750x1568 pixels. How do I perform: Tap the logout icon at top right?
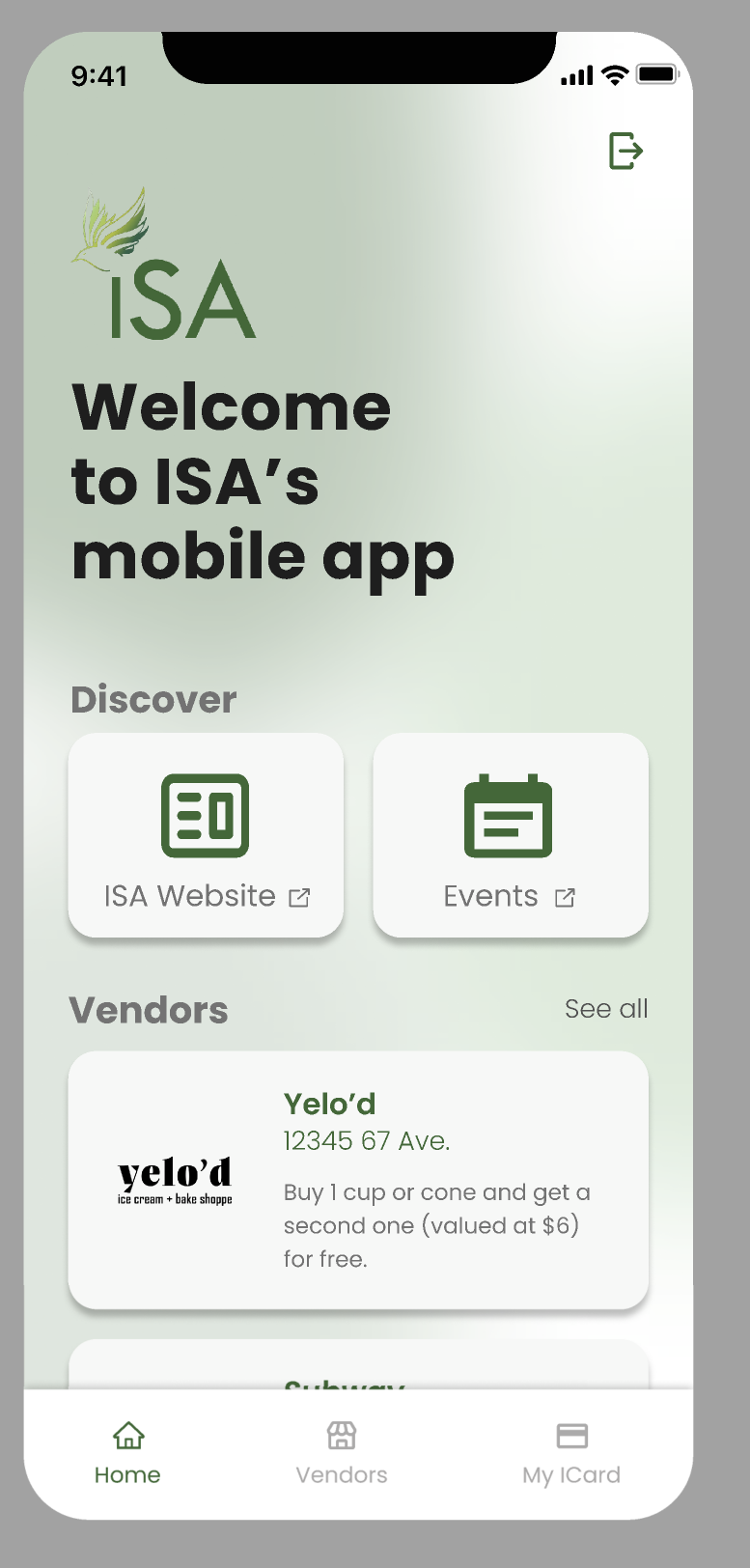tap(625, 151)
